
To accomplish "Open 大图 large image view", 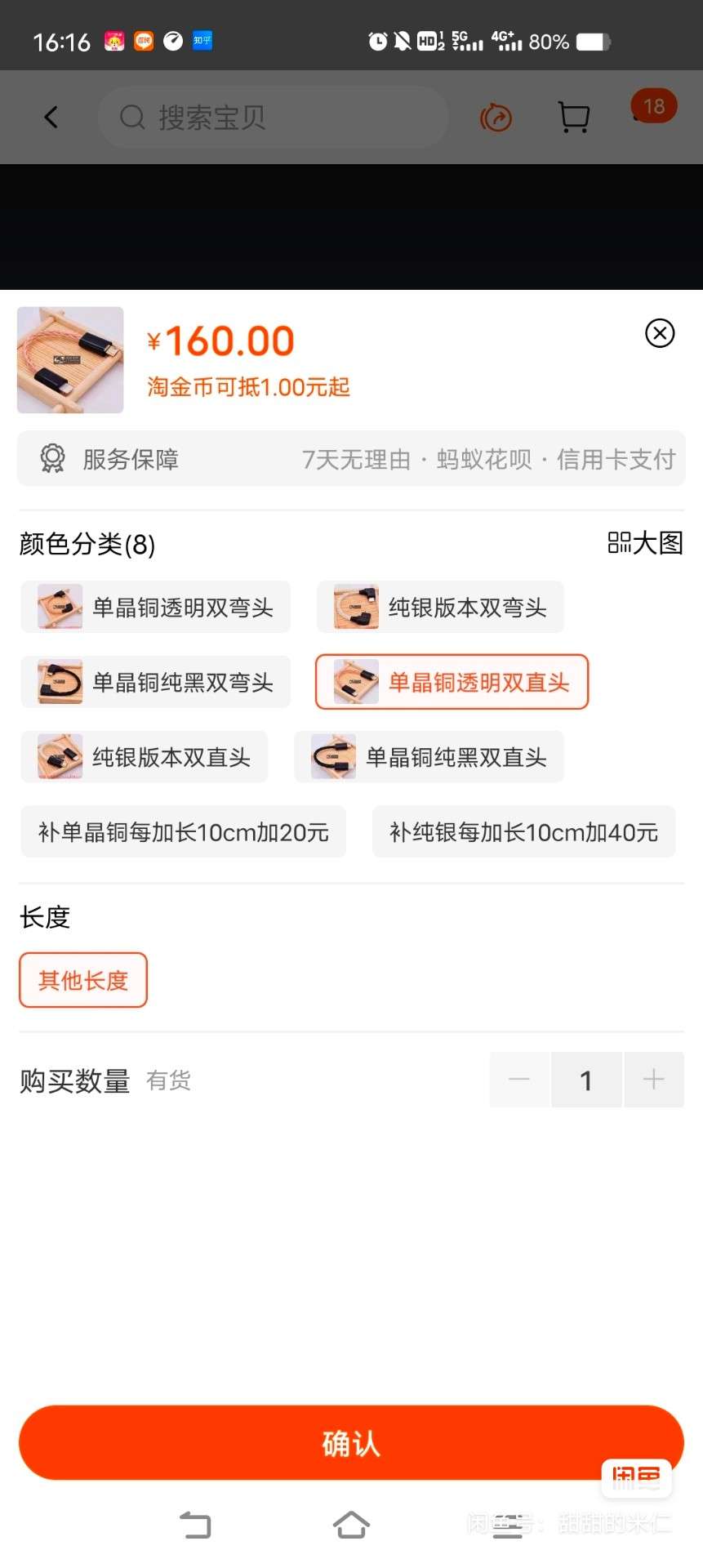I will 645,543.
